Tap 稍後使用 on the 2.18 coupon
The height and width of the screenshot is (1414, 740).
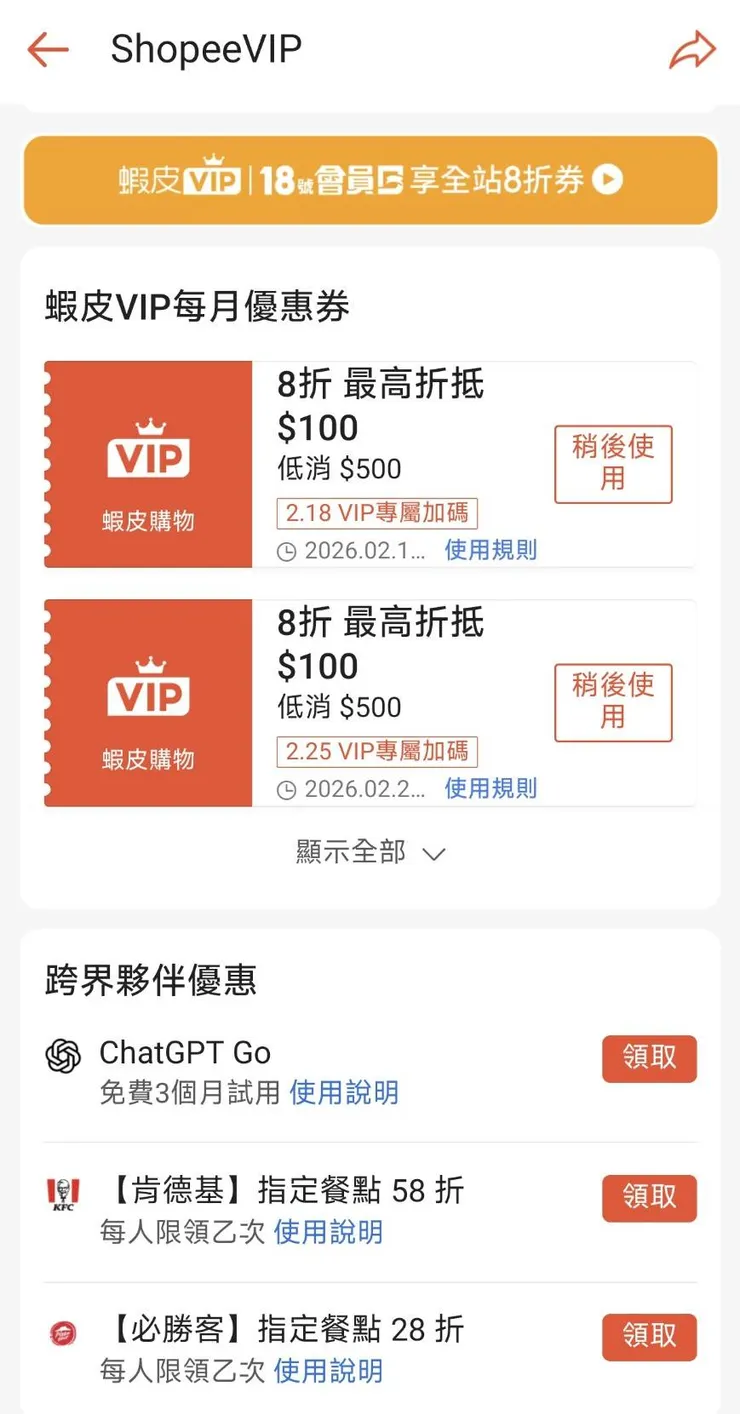point(613,464)
